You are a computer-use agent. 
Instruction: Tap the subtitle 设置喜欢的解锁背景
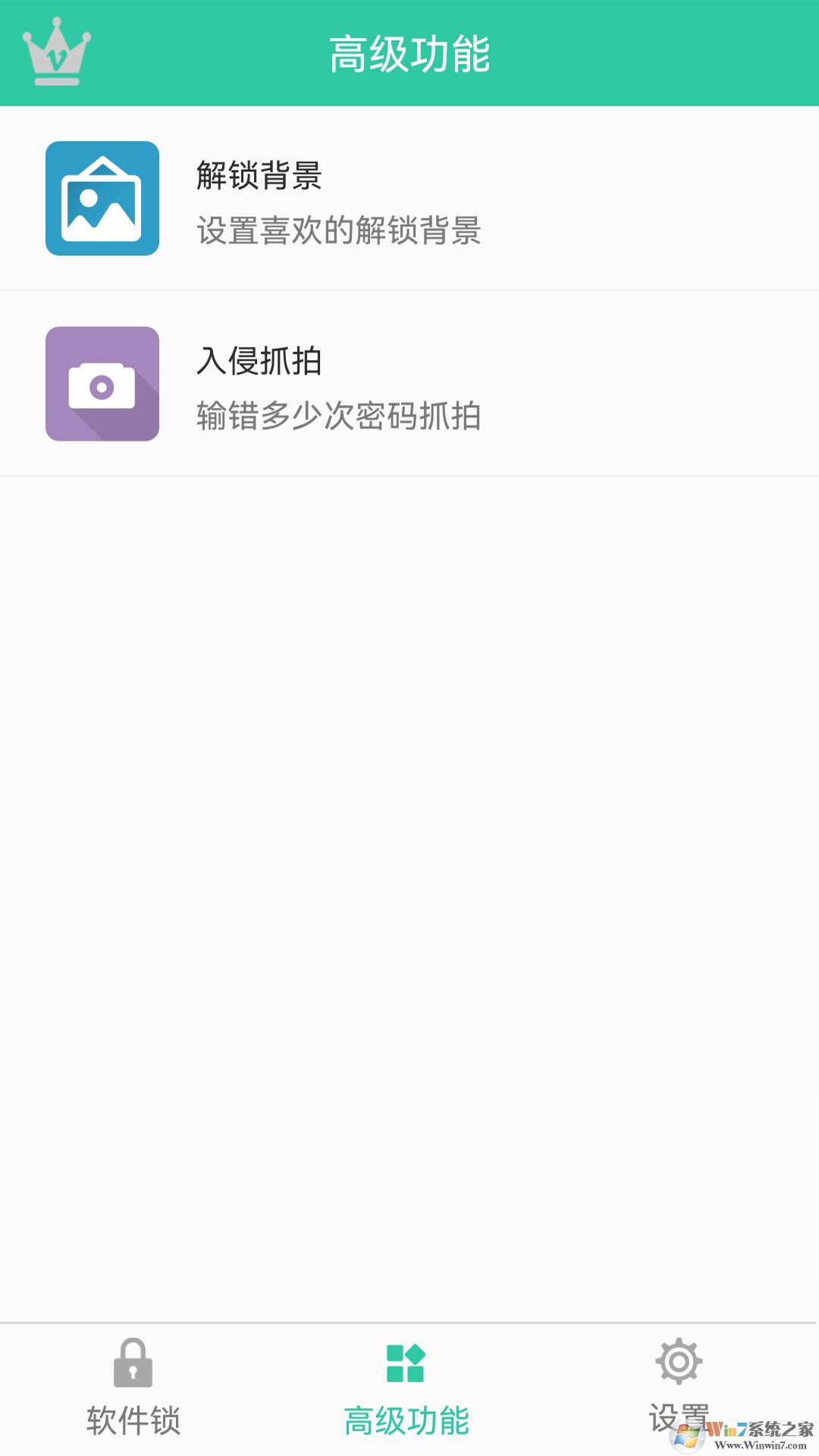[340, 231]
